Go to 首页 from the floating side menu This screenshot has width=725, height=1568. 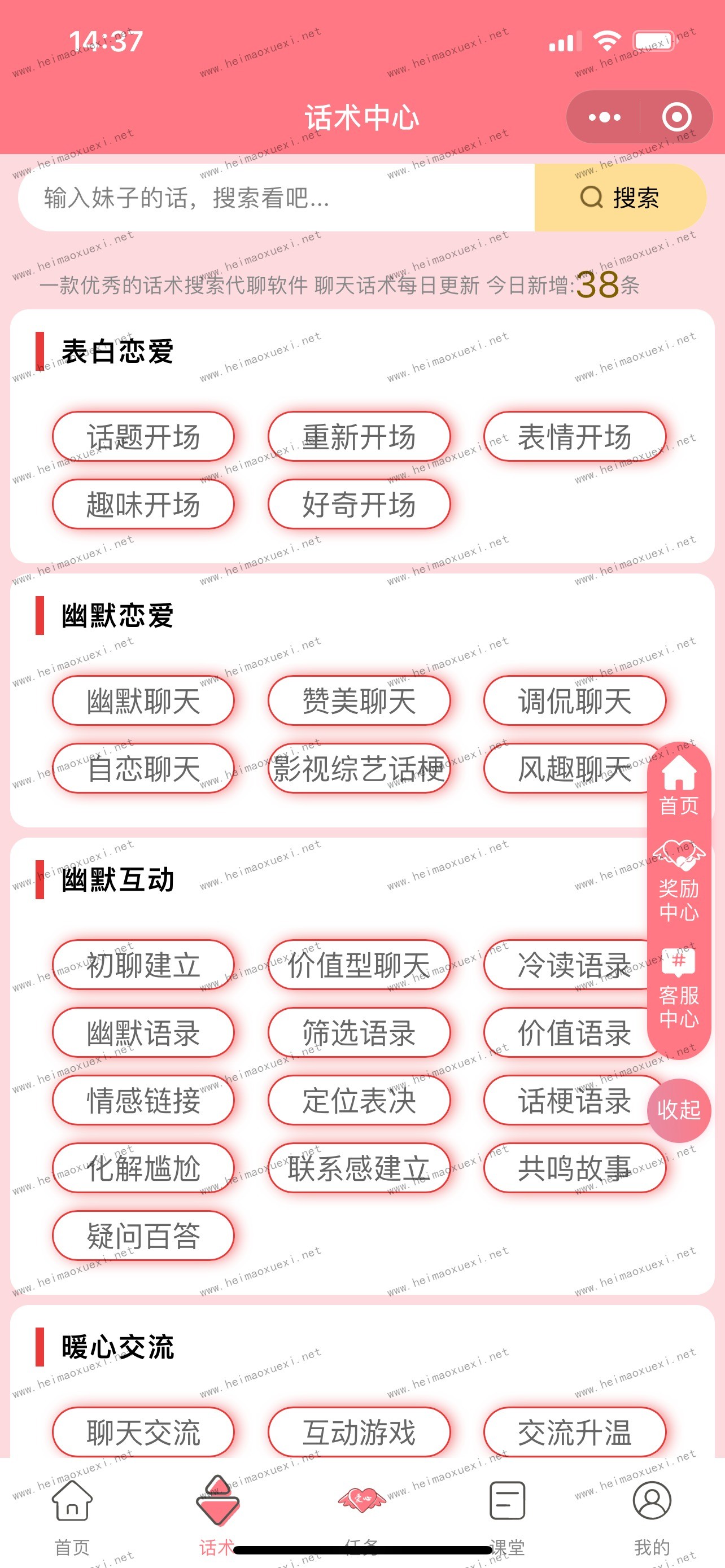(679, 785)
